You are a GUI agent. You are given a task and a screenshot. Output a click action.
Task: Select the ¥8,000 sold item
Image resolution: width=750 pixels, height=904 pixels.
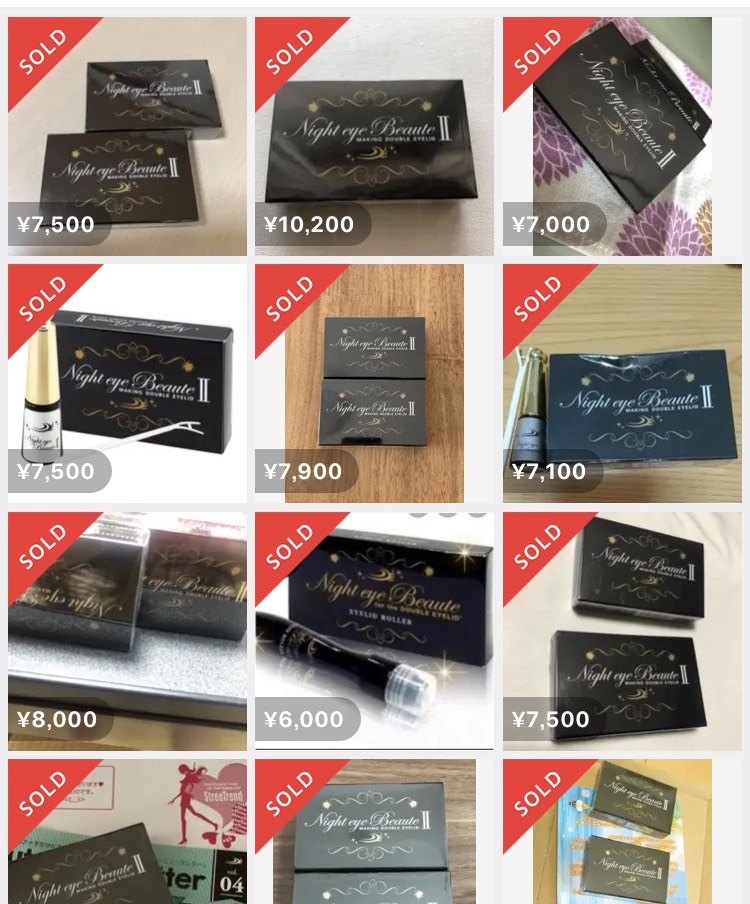pos(127,630)
